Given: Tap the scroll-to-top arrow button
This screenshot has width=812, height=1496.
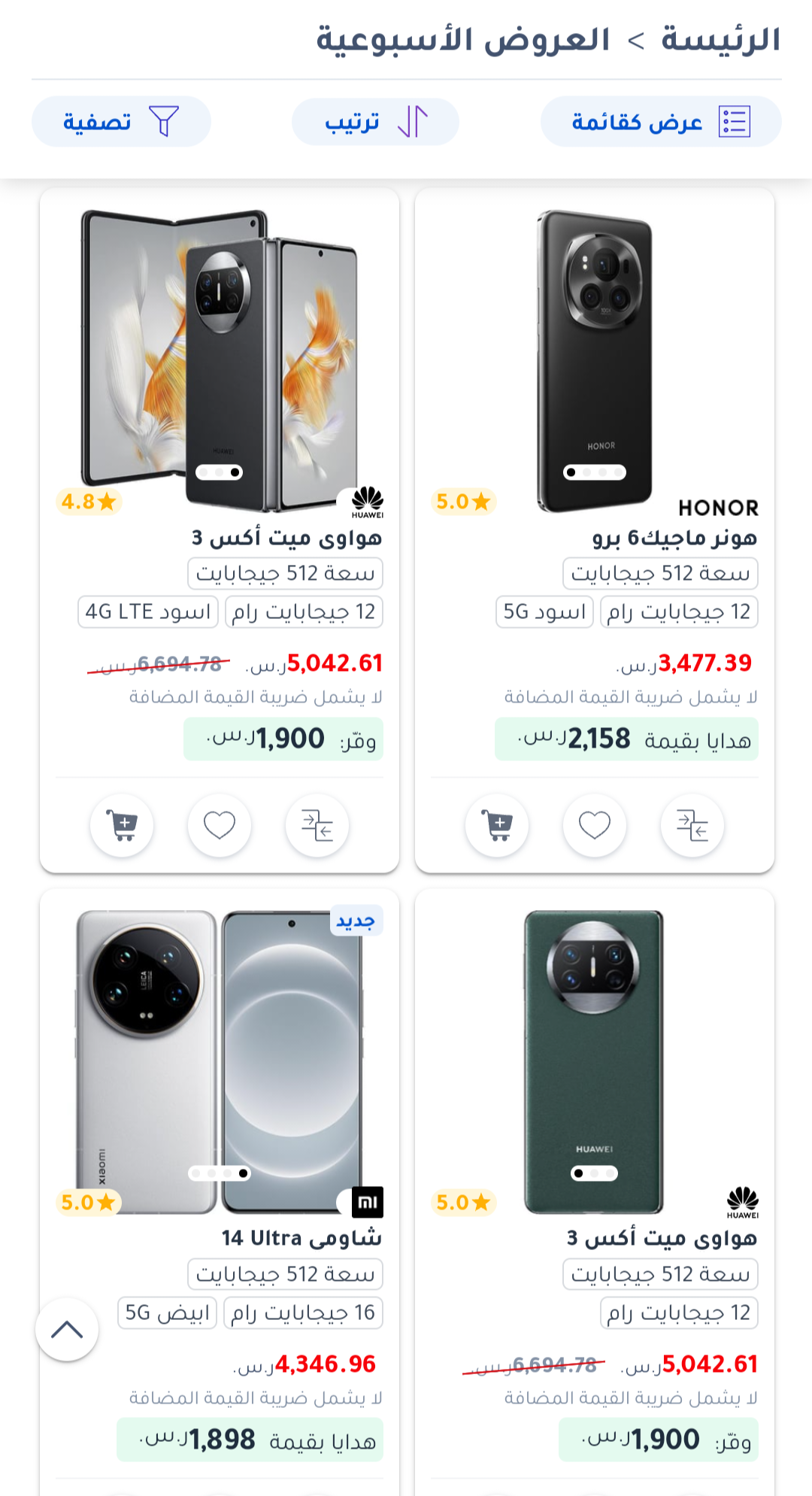Looking at the screenshot, I should coord(67,1330).
